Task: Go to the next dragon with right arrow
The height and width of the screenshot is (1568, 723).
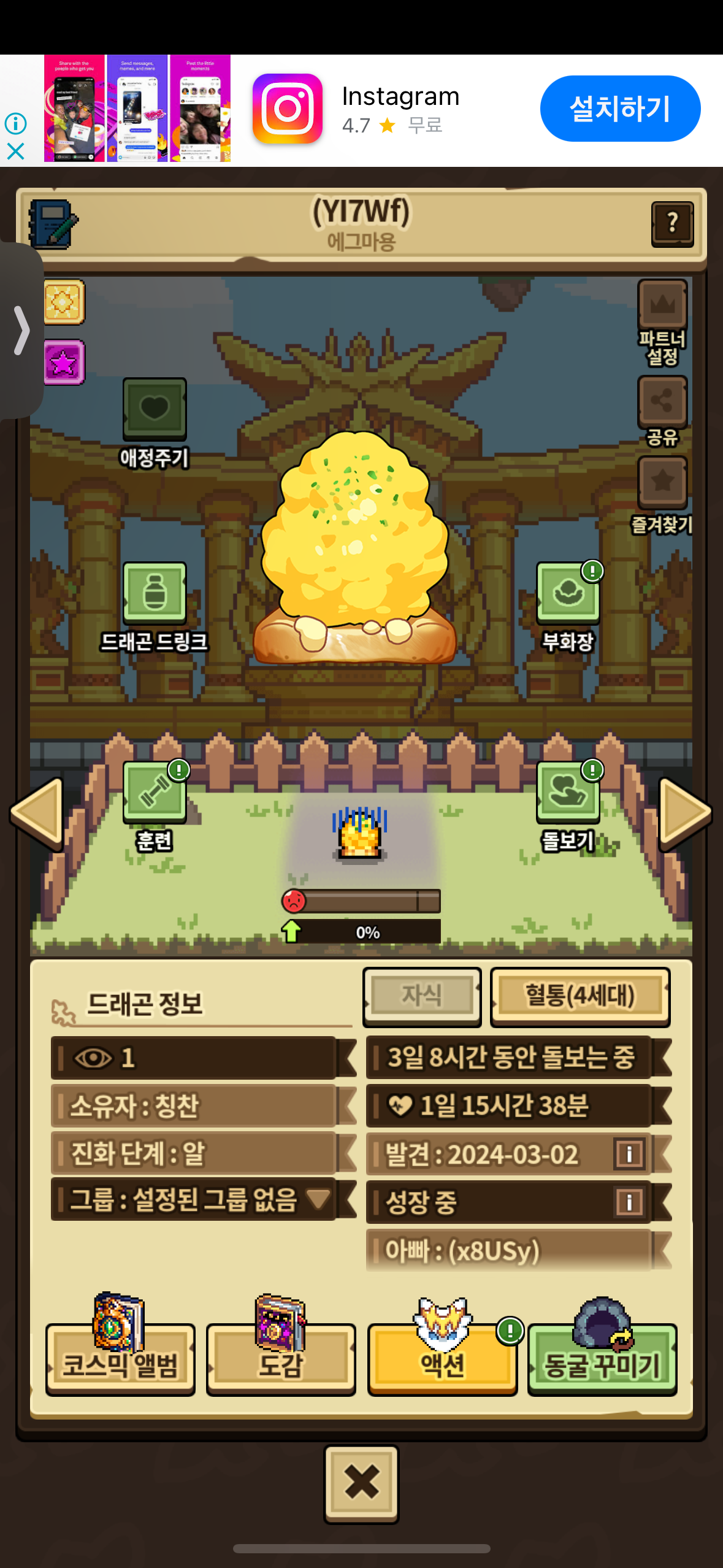Action: pyautogui.click(x=684, y=813)
